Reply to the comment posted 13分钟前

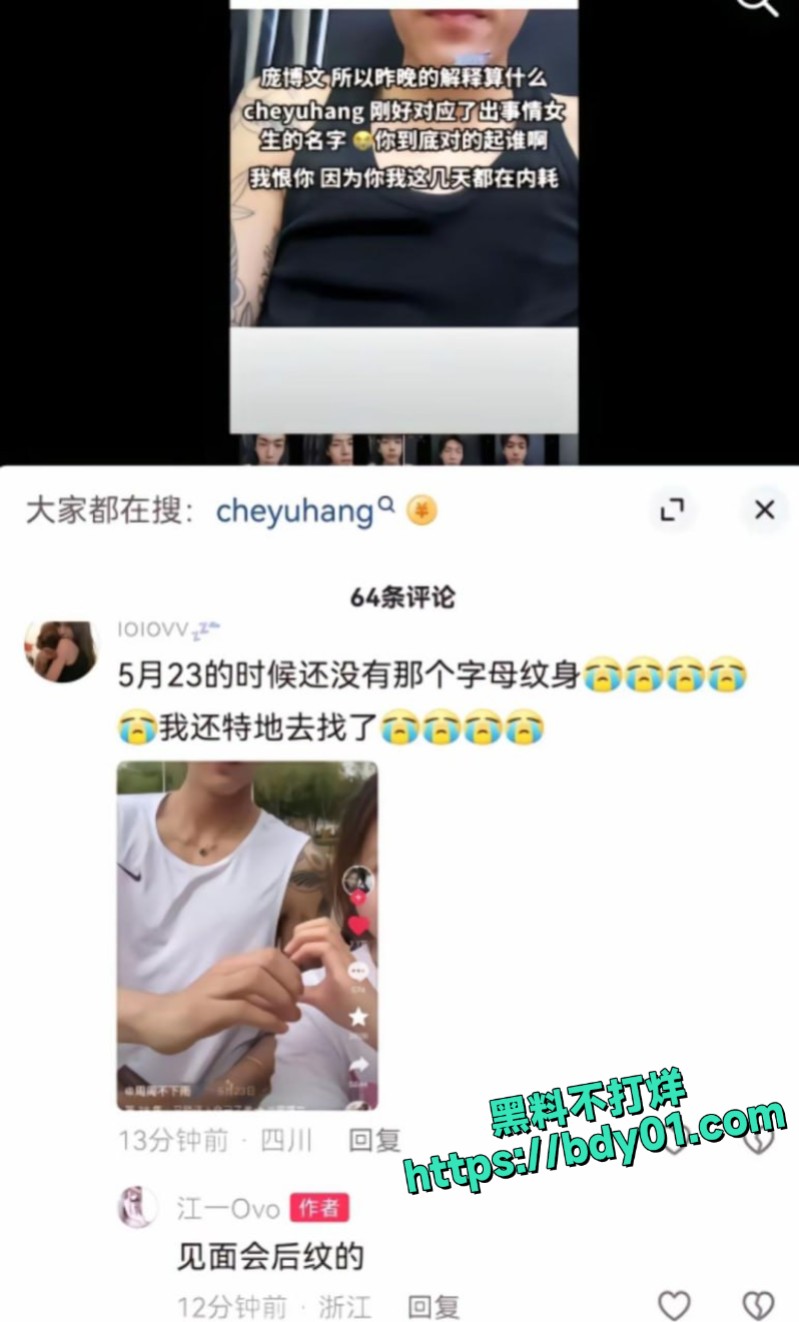coord(375,1140)
